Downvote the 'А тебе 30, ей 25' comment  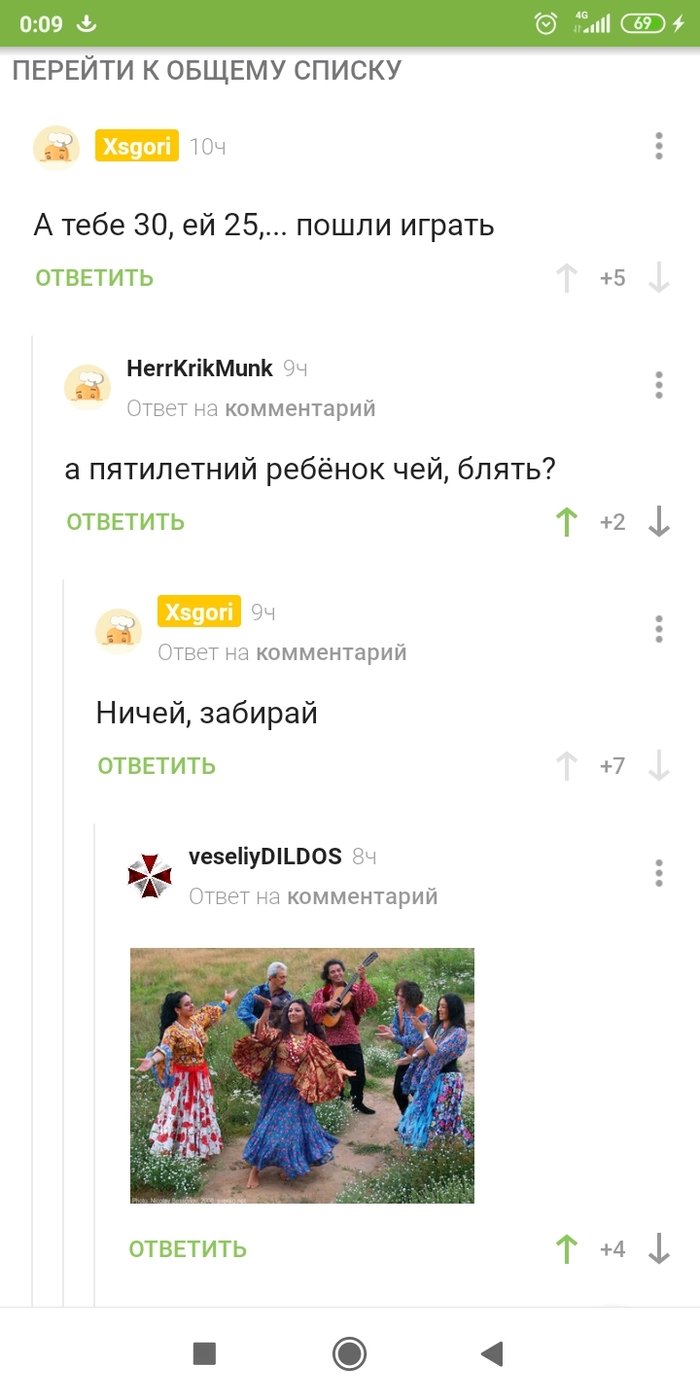[658, 278]
